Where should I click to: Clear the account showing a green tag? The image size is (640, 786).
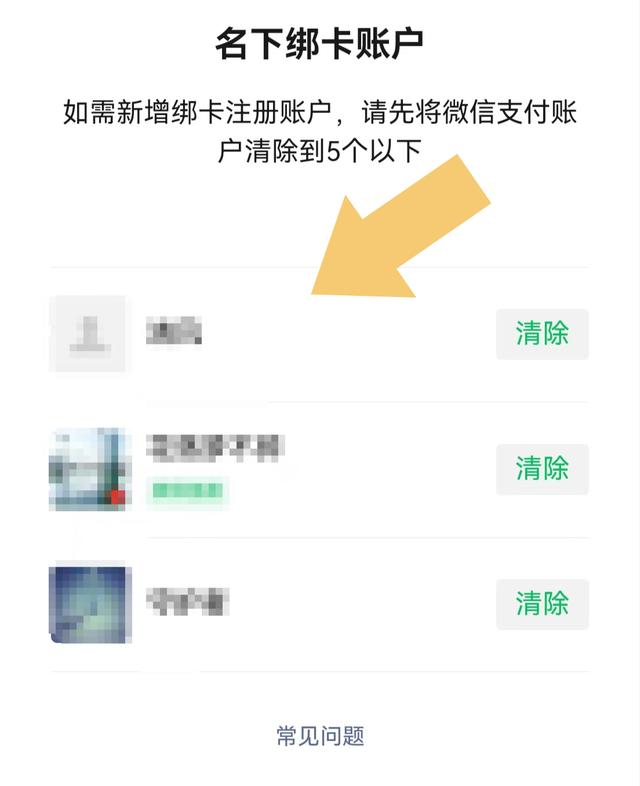(x=542, y=468)
